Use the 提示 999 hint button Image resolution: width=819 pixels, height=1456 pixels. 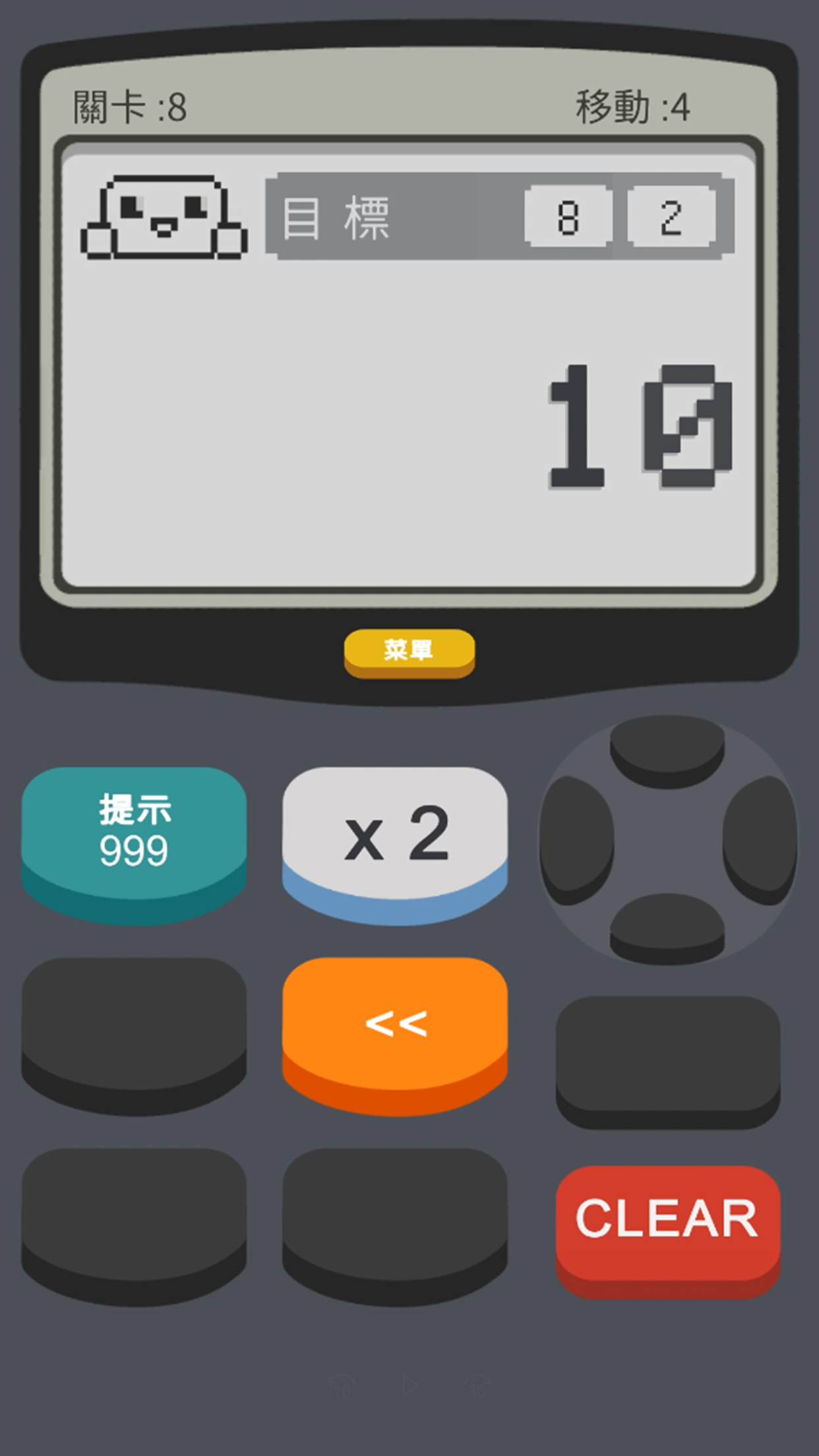click(x=134, y=833)
